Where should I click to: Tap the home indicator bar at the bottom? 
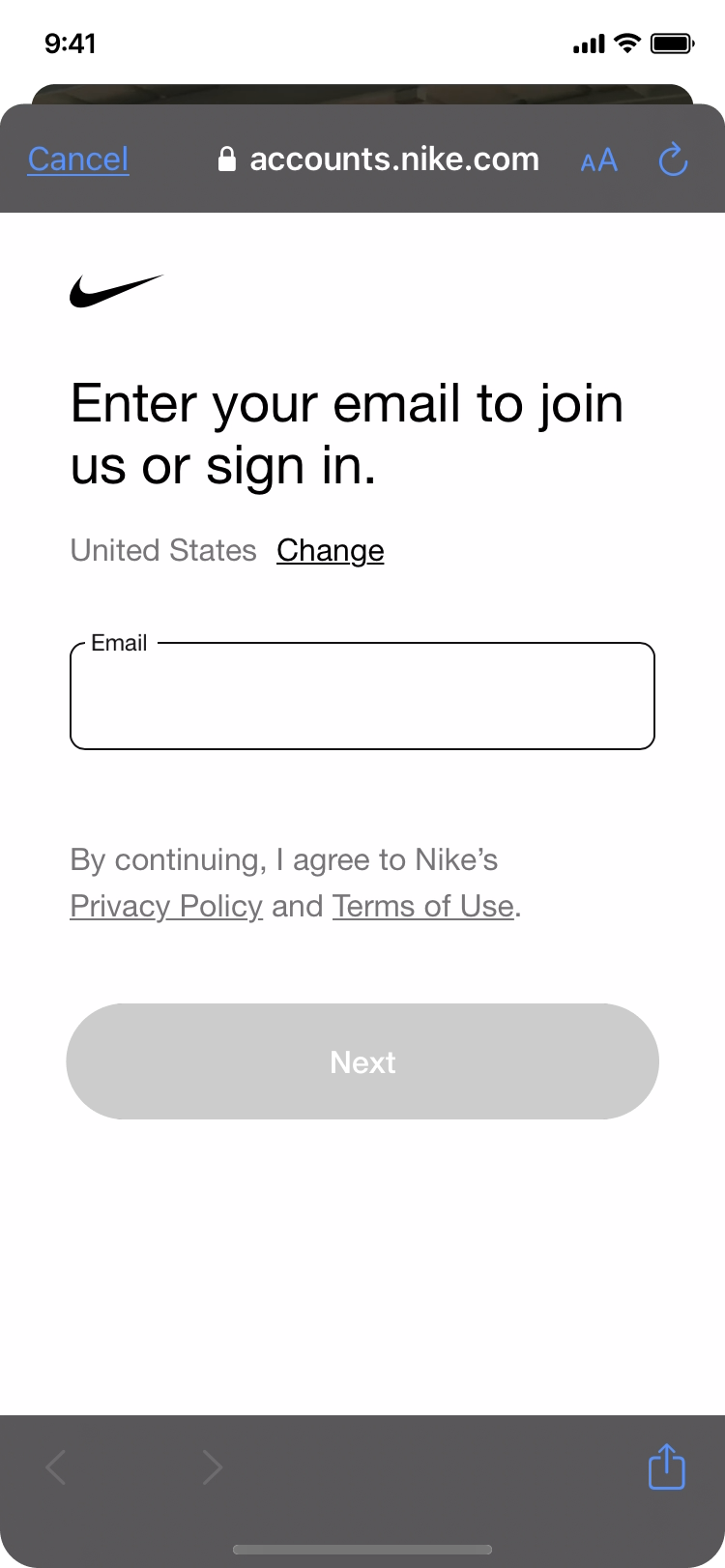pyautogui.click(x=362, y=1548)
